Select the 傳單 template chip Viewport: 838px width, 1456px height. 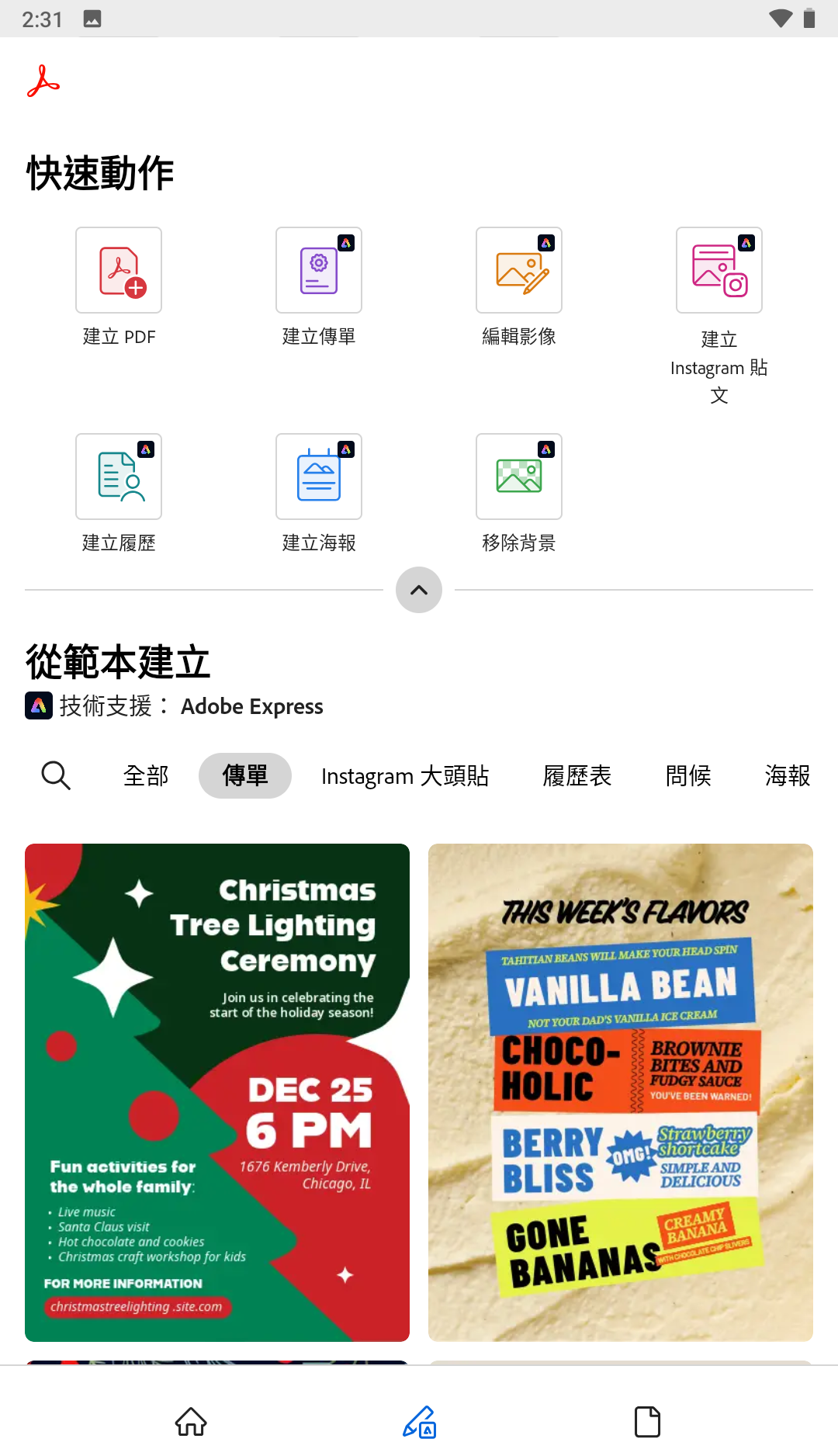245,775
